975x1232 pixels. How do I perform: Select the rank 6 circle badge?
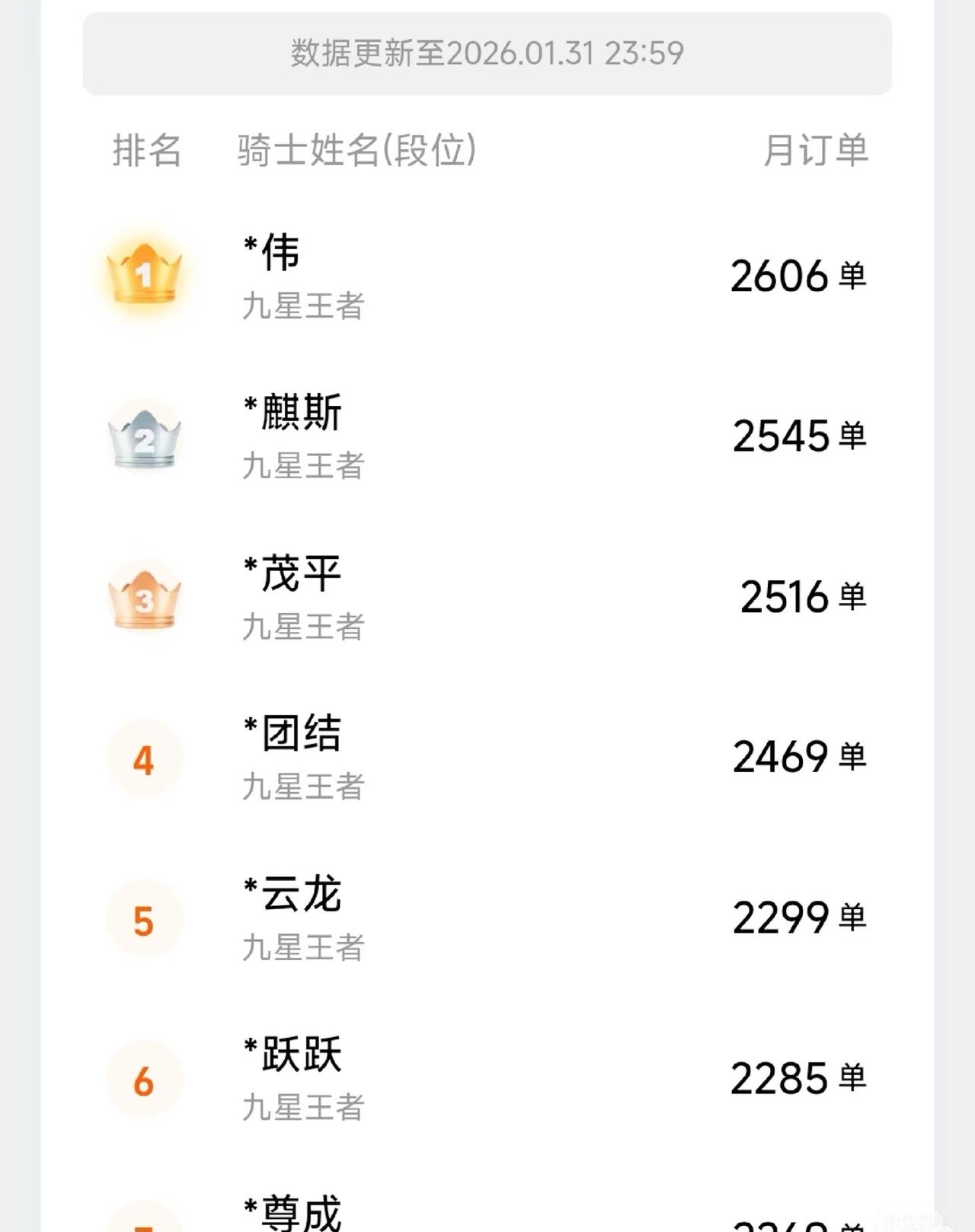click(145, 1080)
